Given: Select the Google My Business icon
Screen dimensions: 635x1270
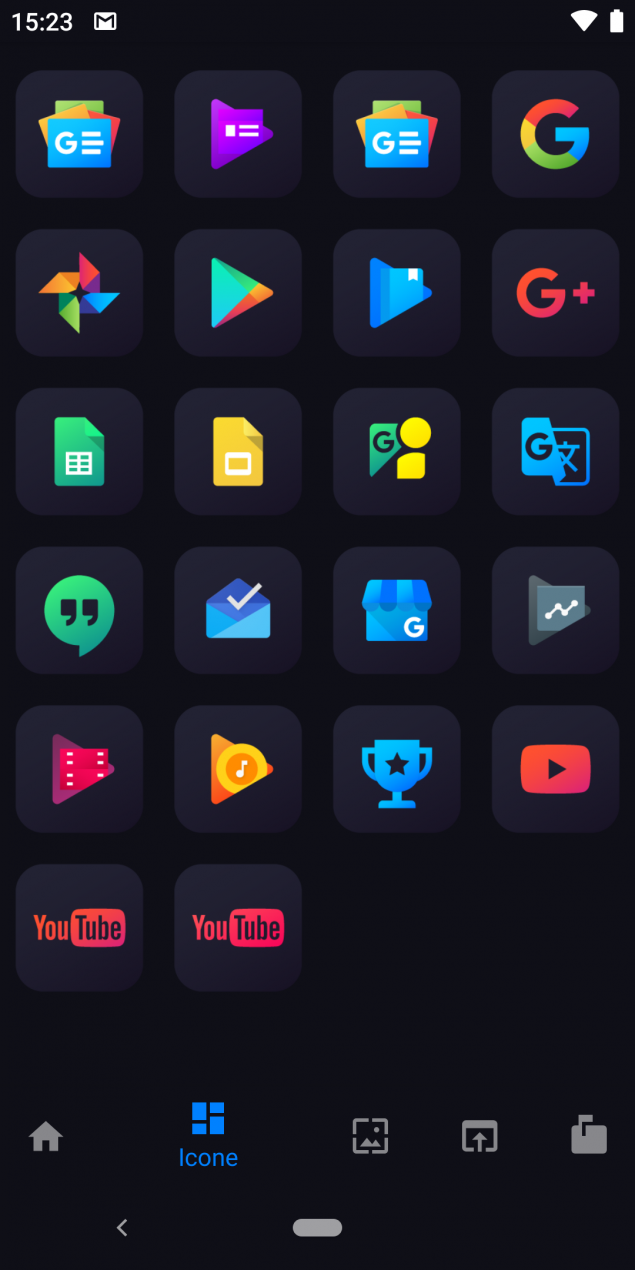Looking at the screenshot, I should (397, 610).
